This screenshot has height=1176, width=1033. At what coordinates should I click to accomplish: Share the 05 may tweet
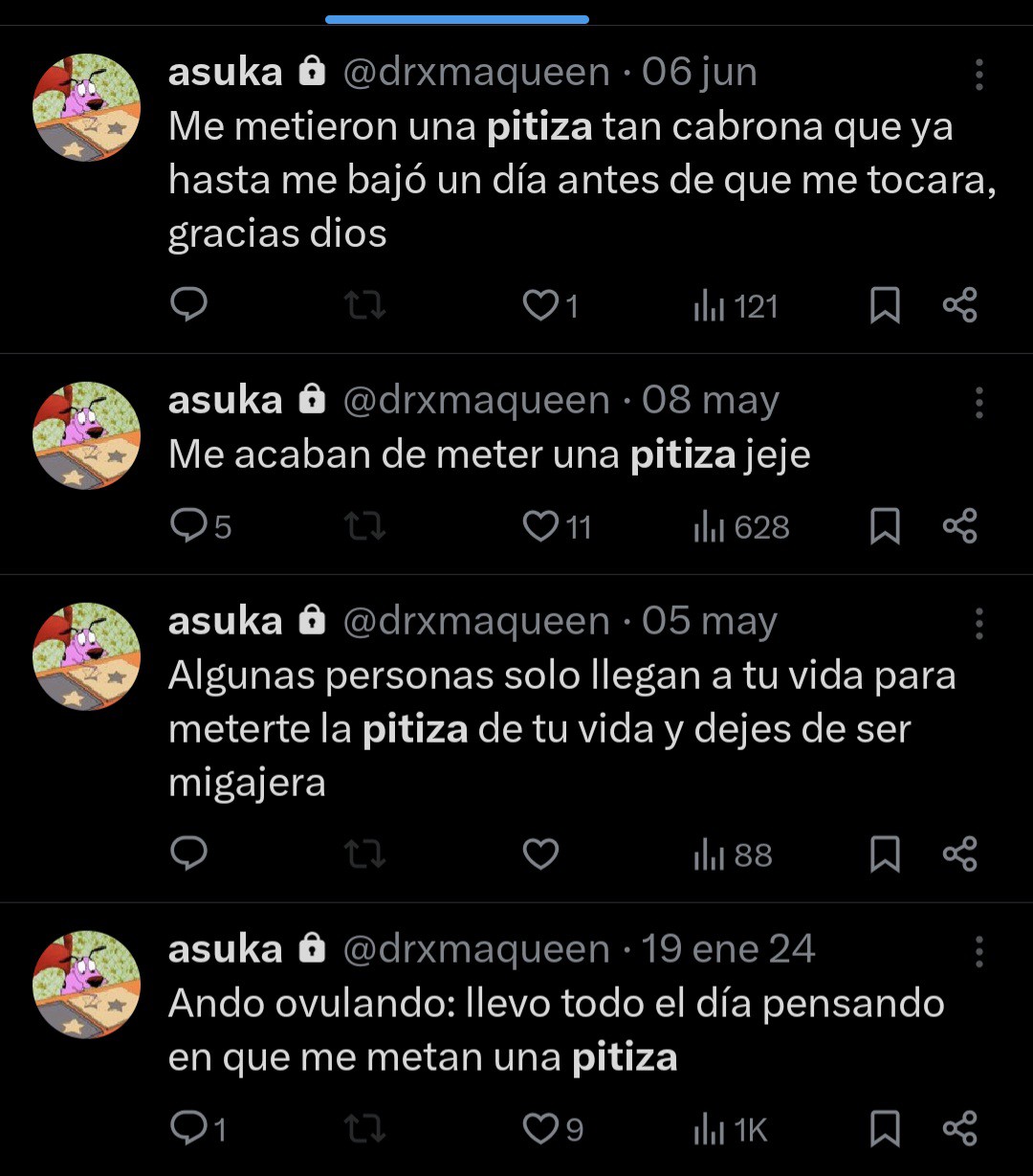click(x=959, y=854)
